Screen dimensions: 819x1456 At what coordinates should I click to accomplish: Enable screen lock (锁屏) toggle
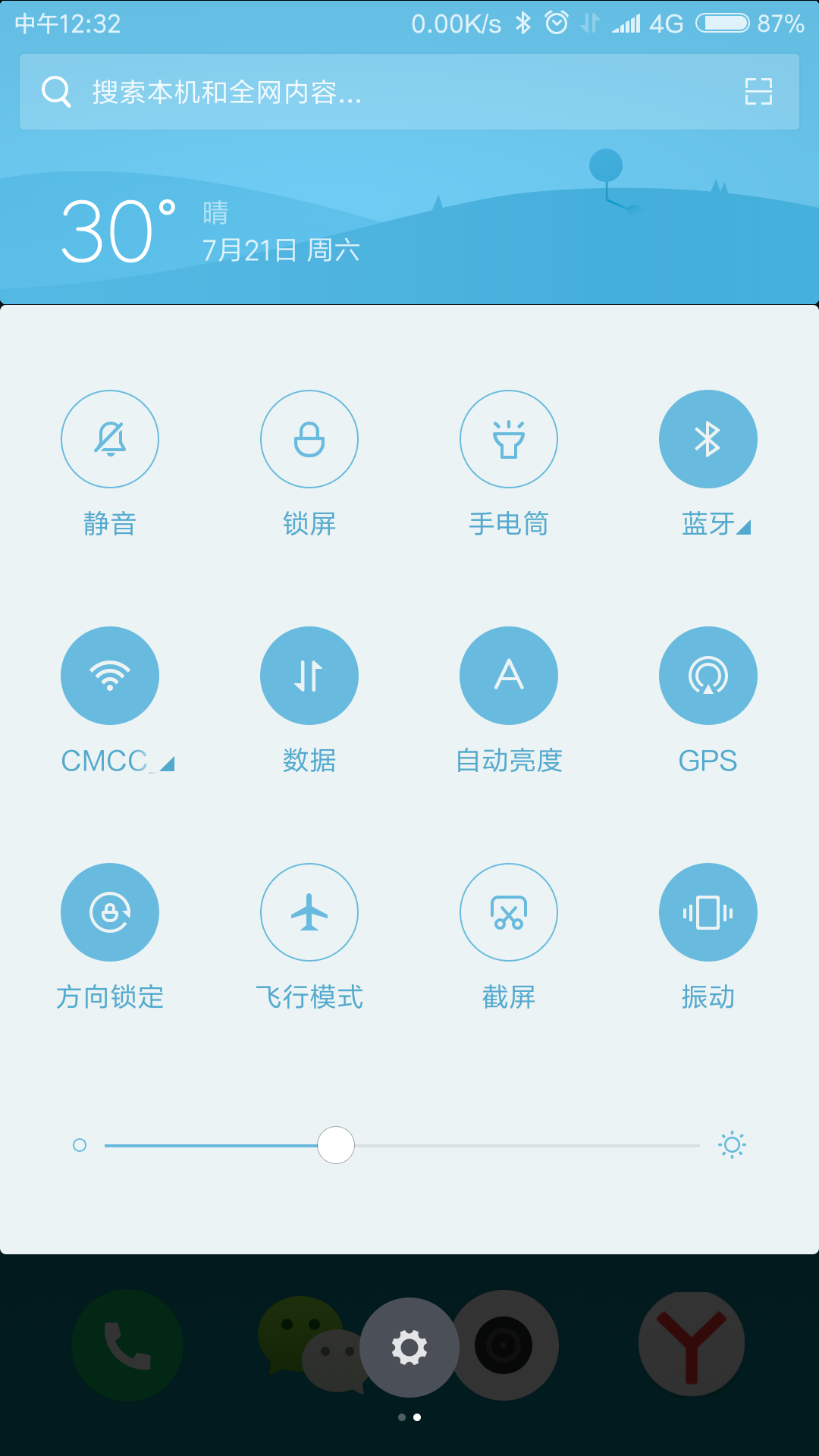pyautogui.click(x=309, y=439)
